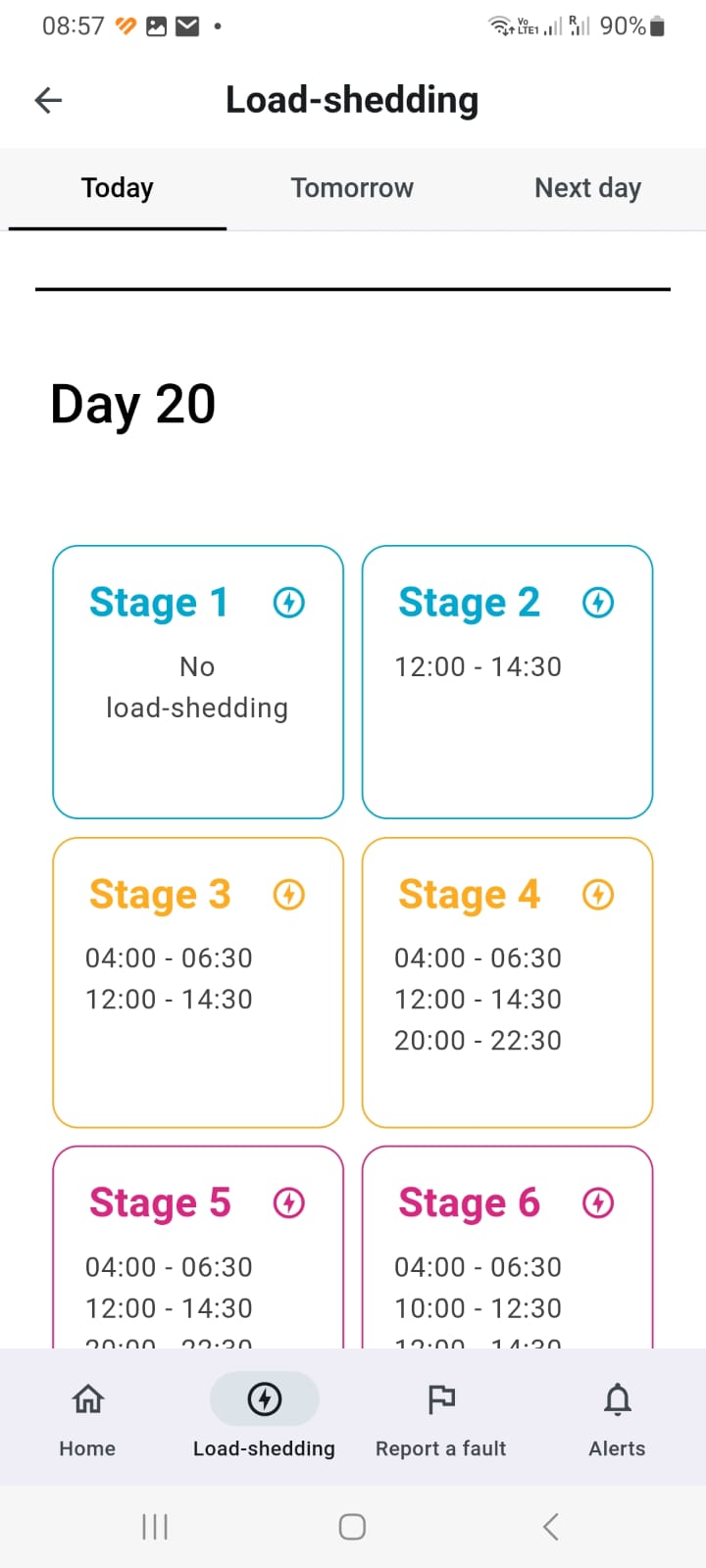Open the Alerts tab
This screenshot has height=1568, width=706.
point(617,1417)
